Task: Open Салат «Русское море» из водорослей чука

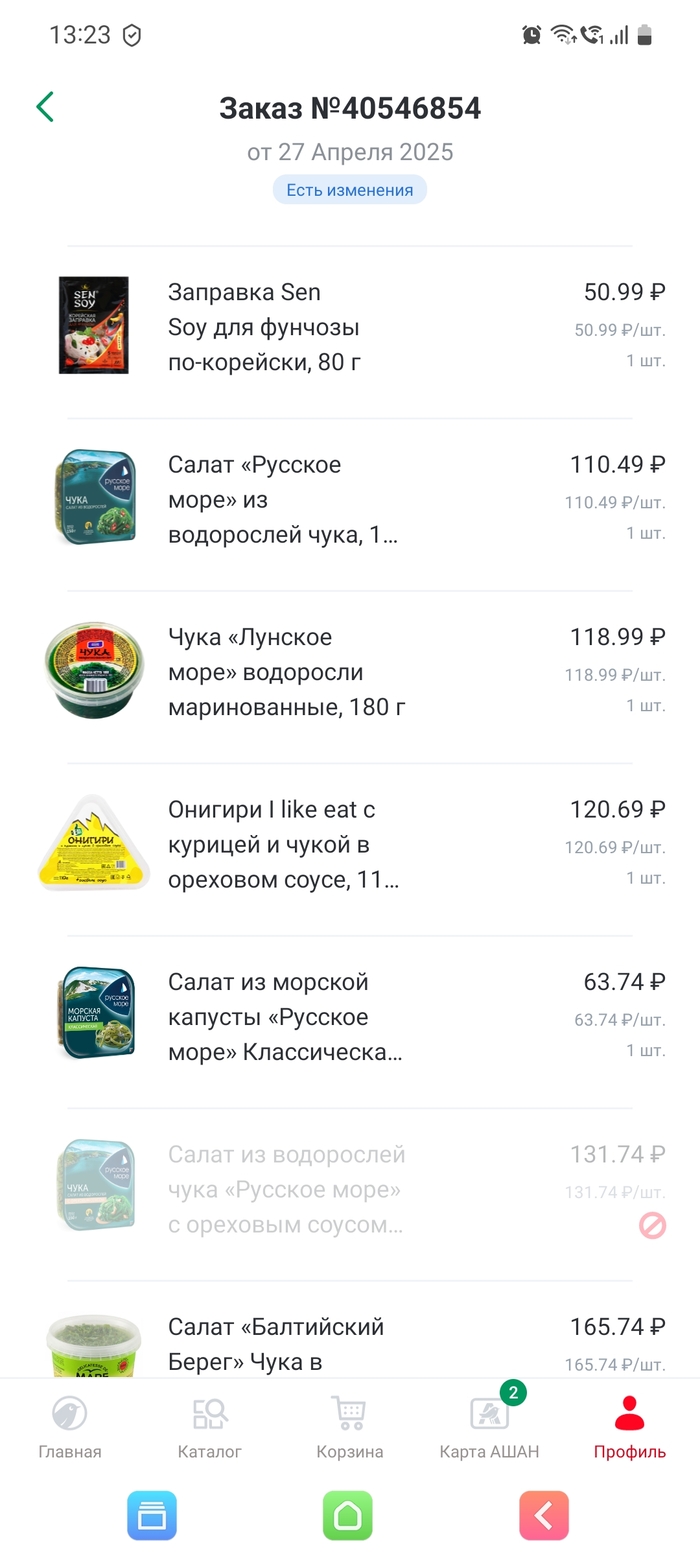Action: [284, 500]
